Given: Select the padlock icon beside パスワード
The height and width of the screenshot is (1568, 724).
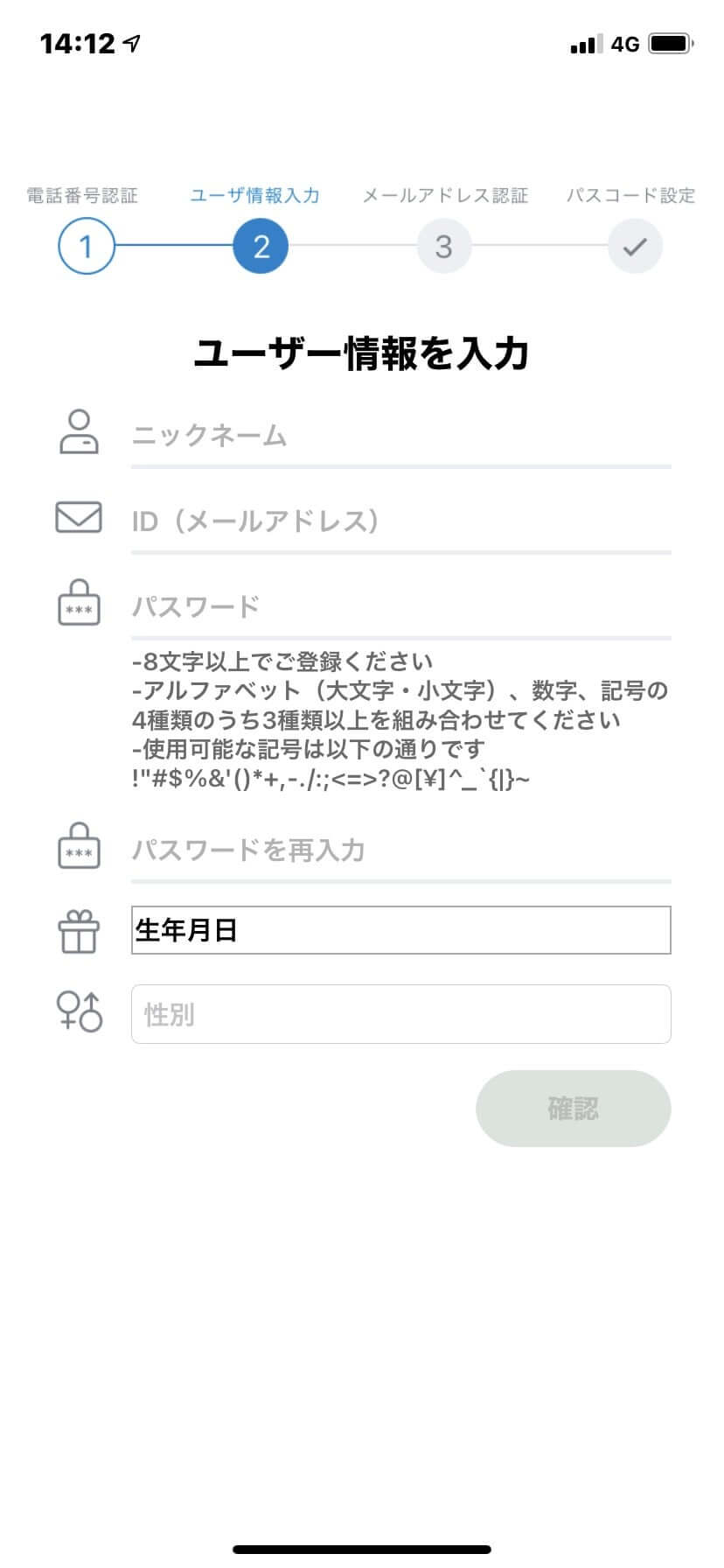Looking at the screenshot, I should (79, 602).
